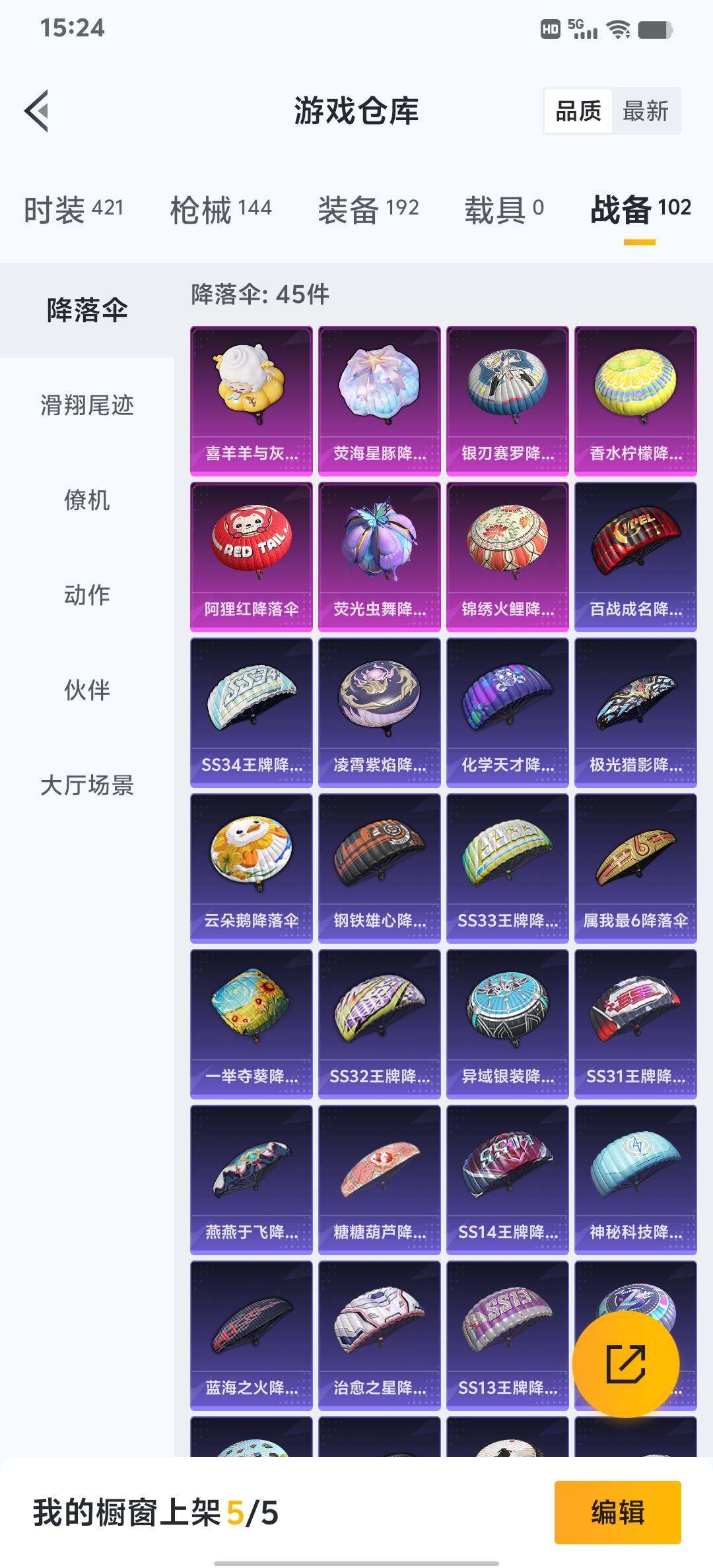Tap the yellow share floating button

625,1363
